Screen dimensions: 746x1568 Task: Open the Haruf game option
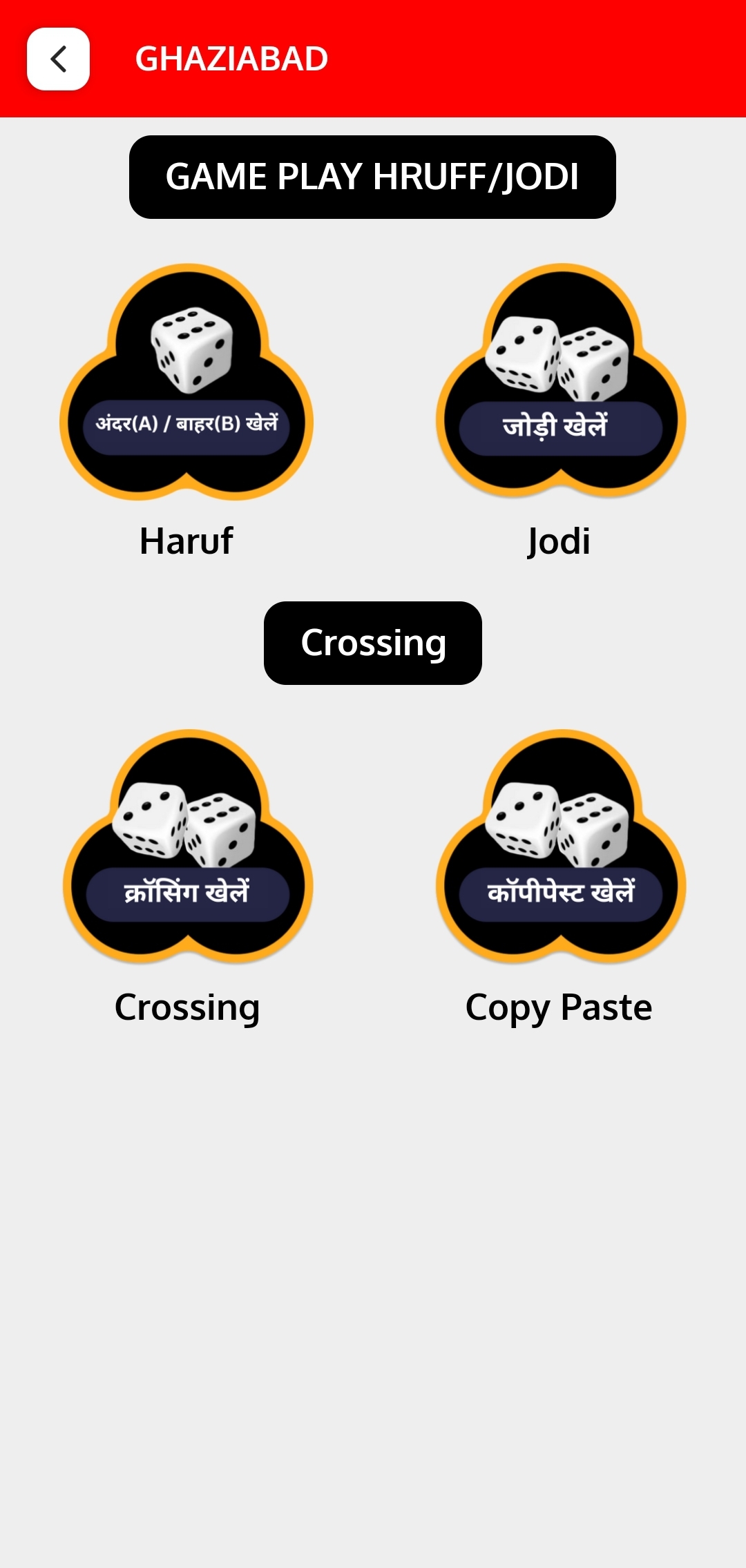pyautogui.click(x=186, y=383)
